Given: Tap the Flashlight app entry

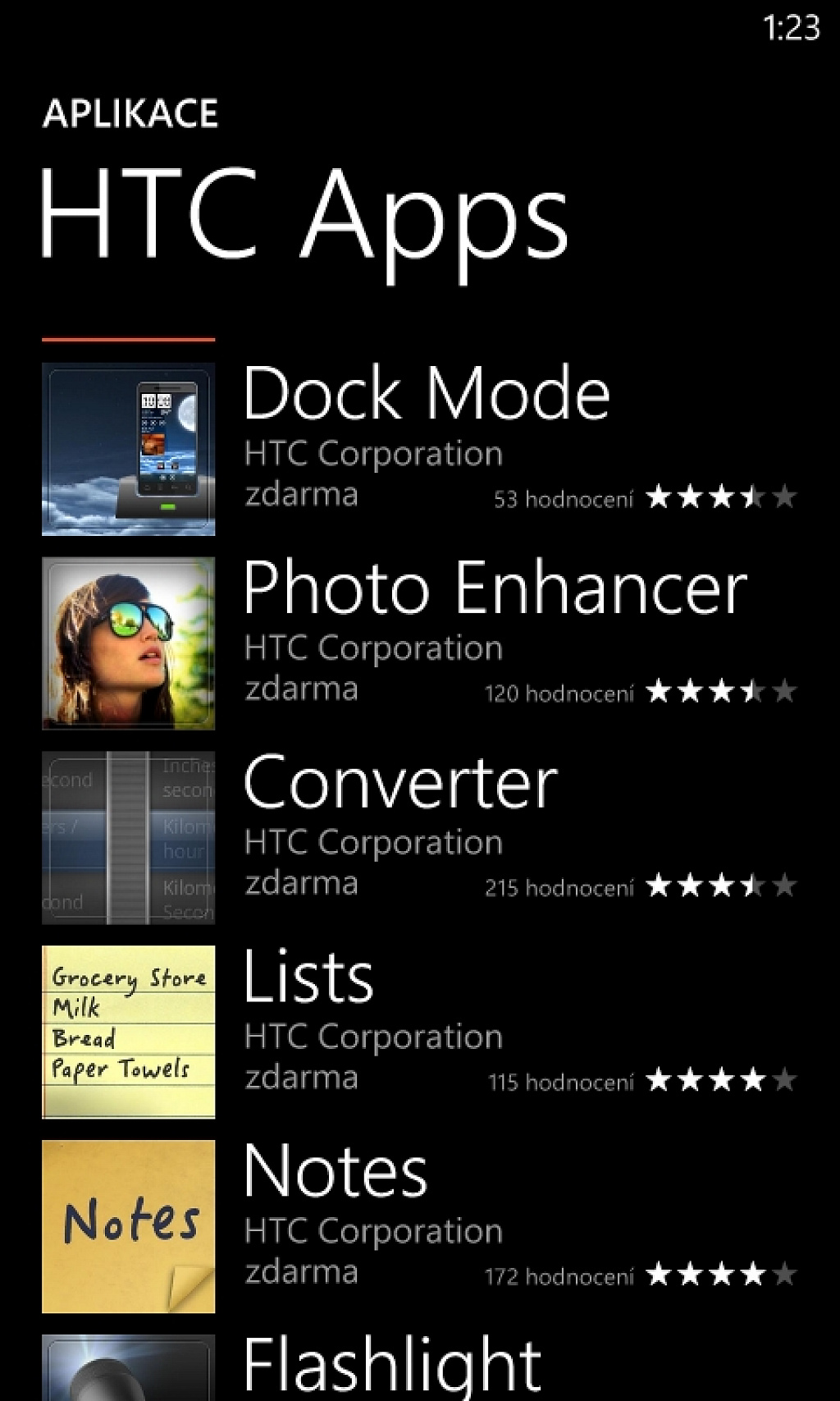Looking at the screenshot, I should (420, 1367).
